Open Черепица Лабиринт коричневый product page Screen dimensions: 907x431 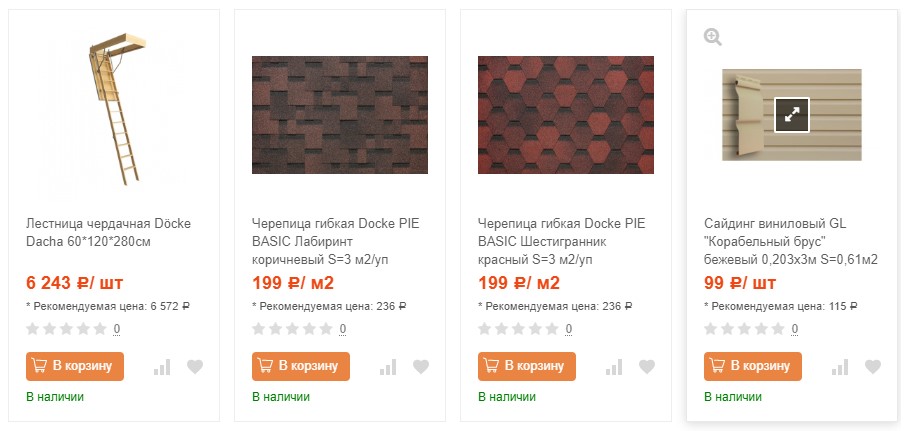pos(334,240)
